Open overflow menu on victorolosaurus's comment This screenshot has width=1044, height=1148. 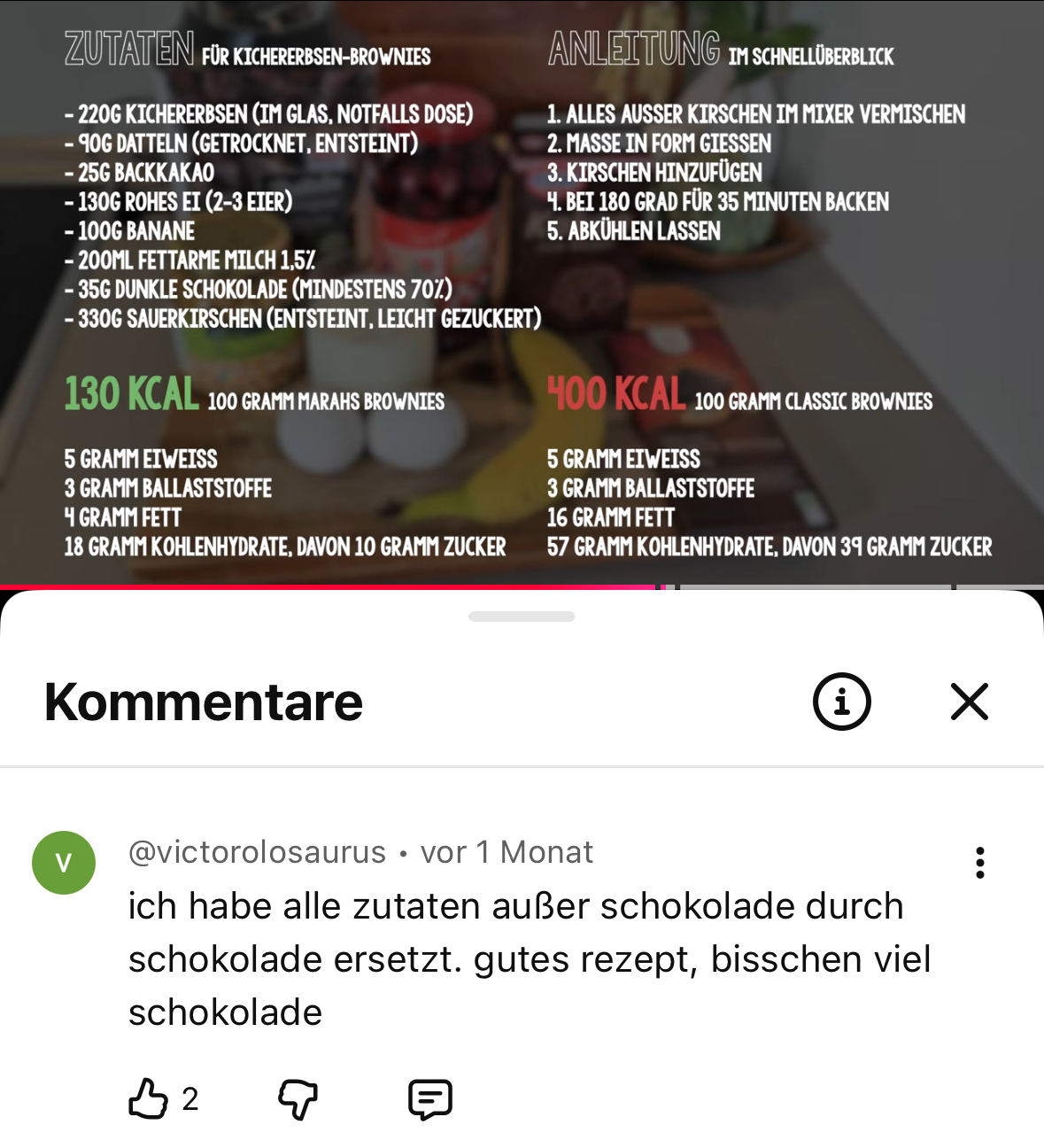979,863
